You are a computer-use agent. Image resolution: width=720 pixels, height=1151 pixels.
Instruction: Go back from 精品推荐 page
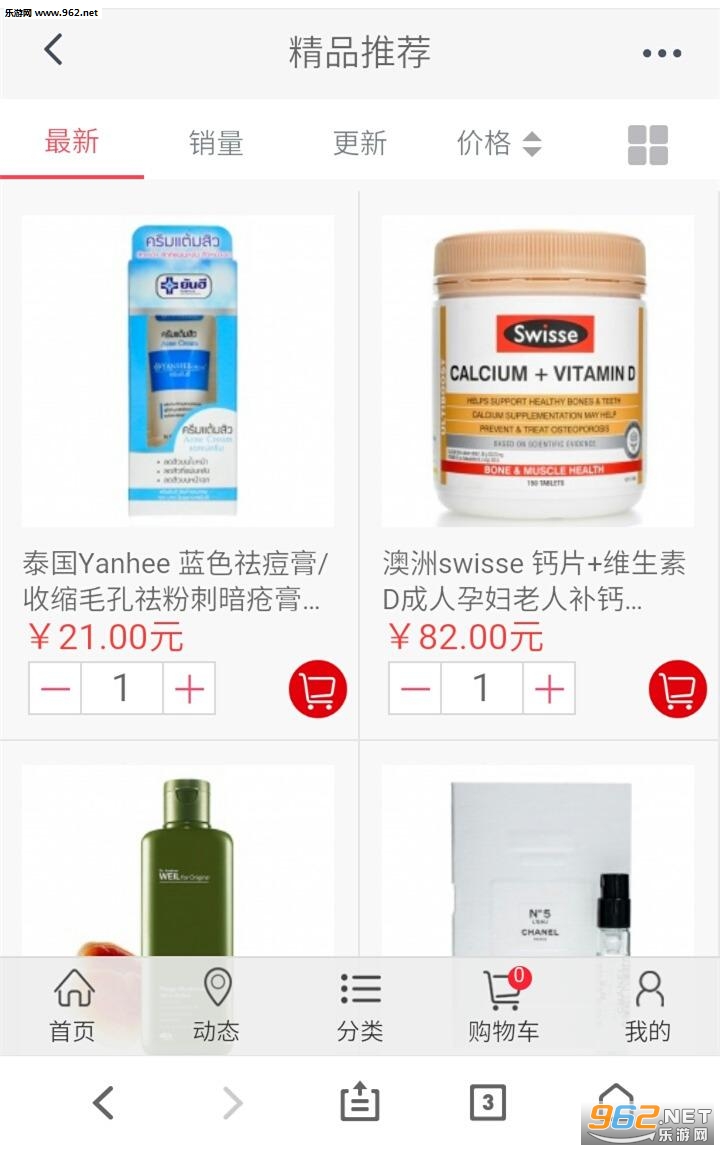pos(54,50)
